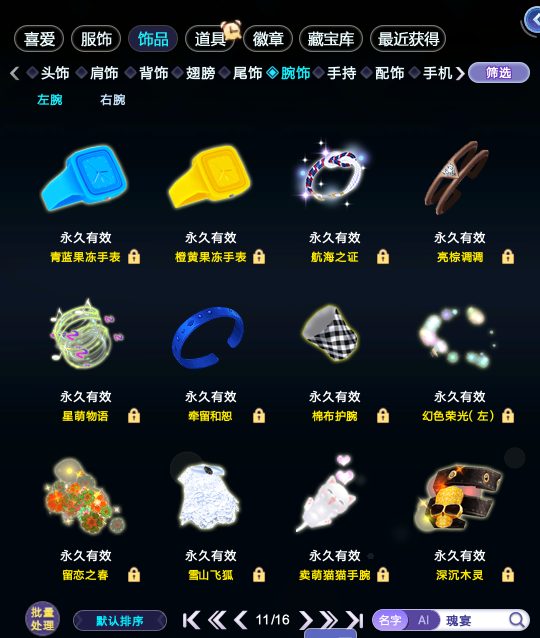Switch to the 服饰 tab

(x=96, y=39)
